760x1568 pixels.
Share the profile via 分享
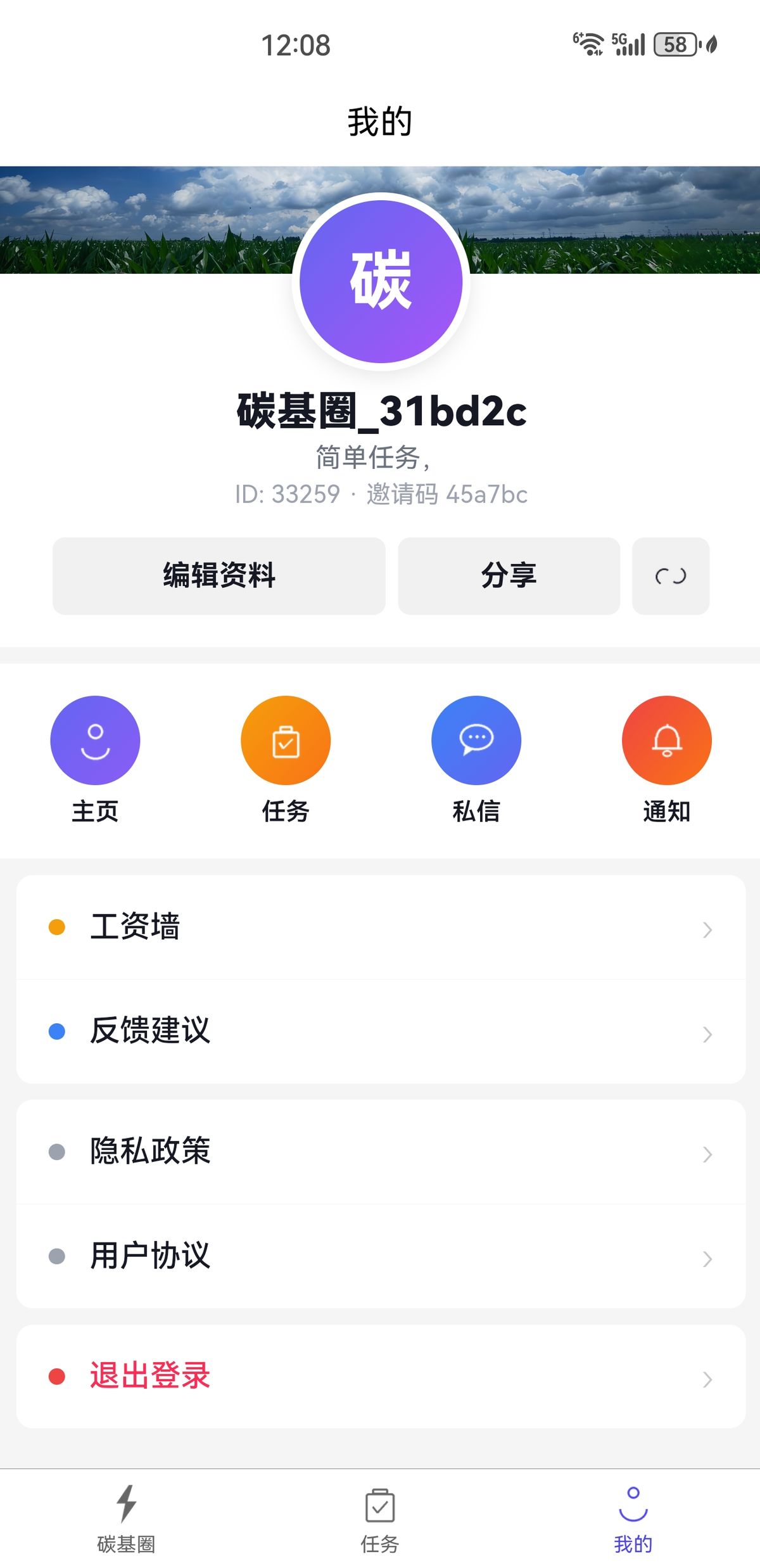click(x=509, y=575)
